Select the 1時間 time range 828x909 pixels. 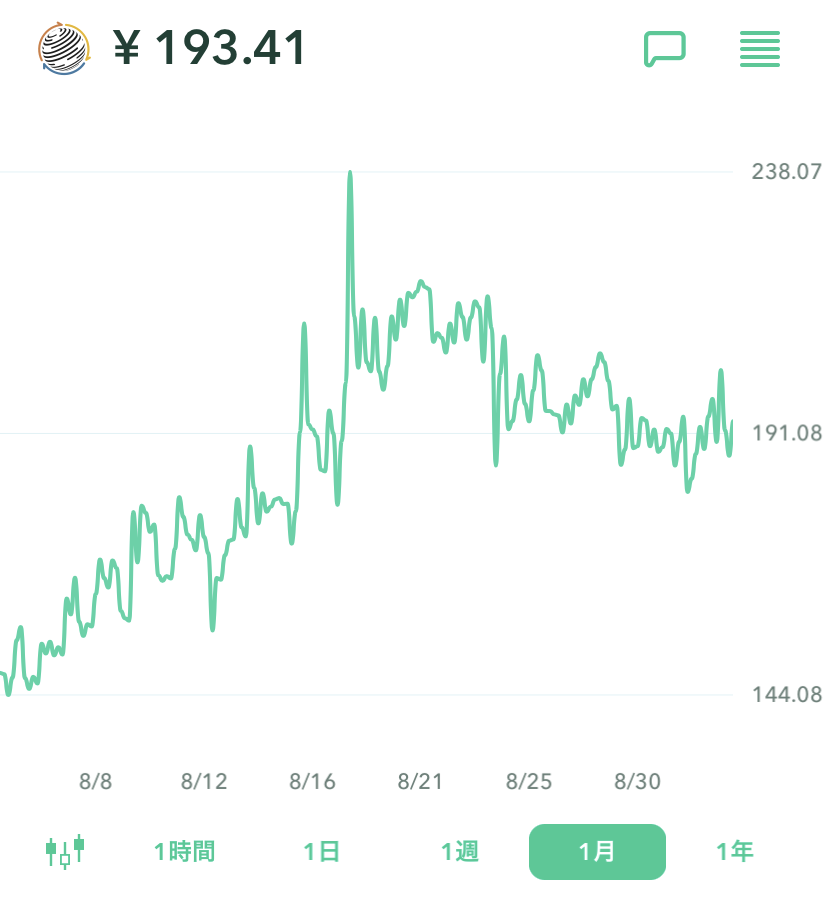[185, 852]
